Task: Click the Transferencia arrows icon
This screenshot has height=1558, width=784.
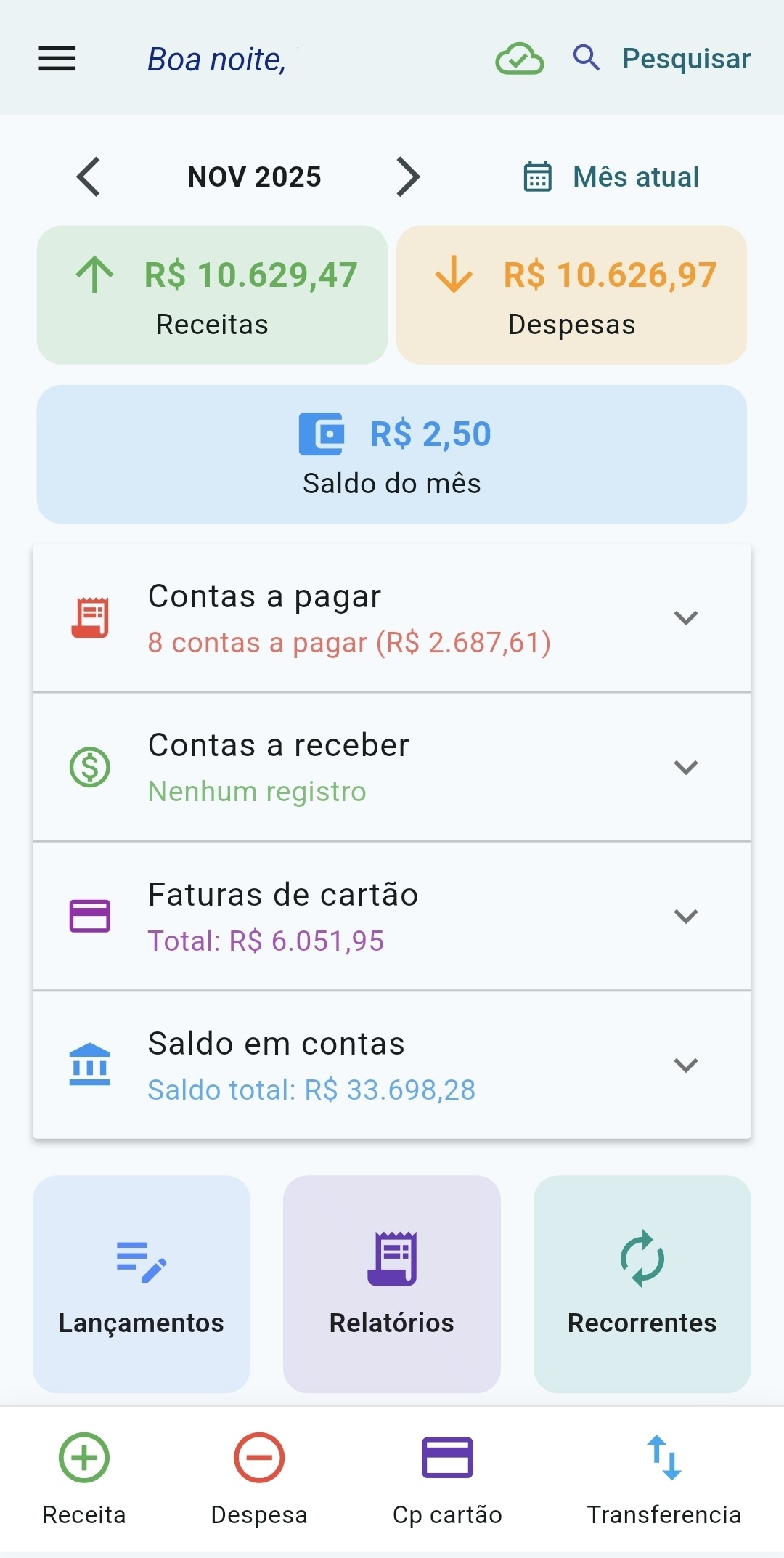Action: click(x=665, y=1458)
